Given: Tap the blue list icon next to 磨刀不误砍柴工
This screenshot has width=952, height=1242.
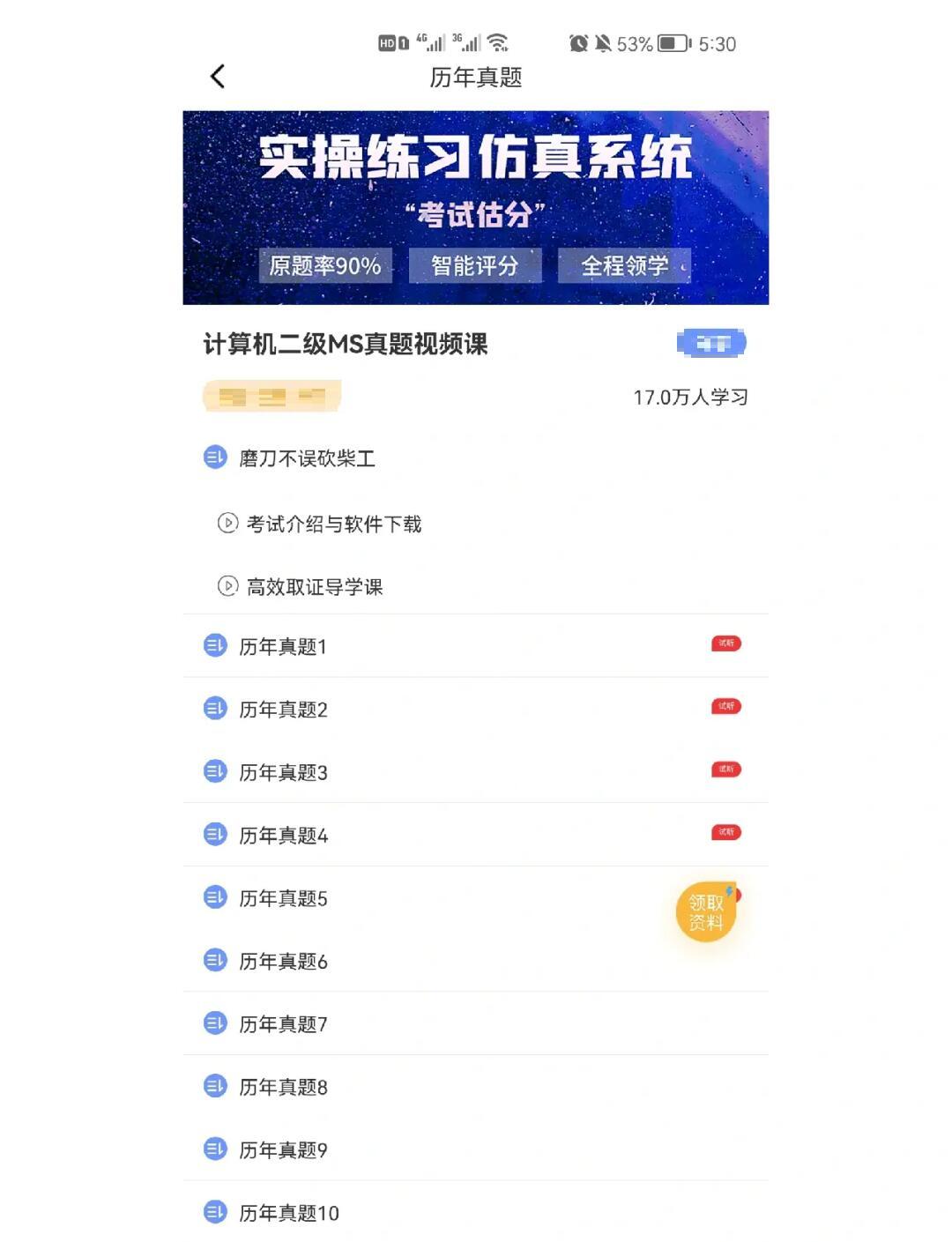Looking at the screenshot, I should click(x=214, y=459).
